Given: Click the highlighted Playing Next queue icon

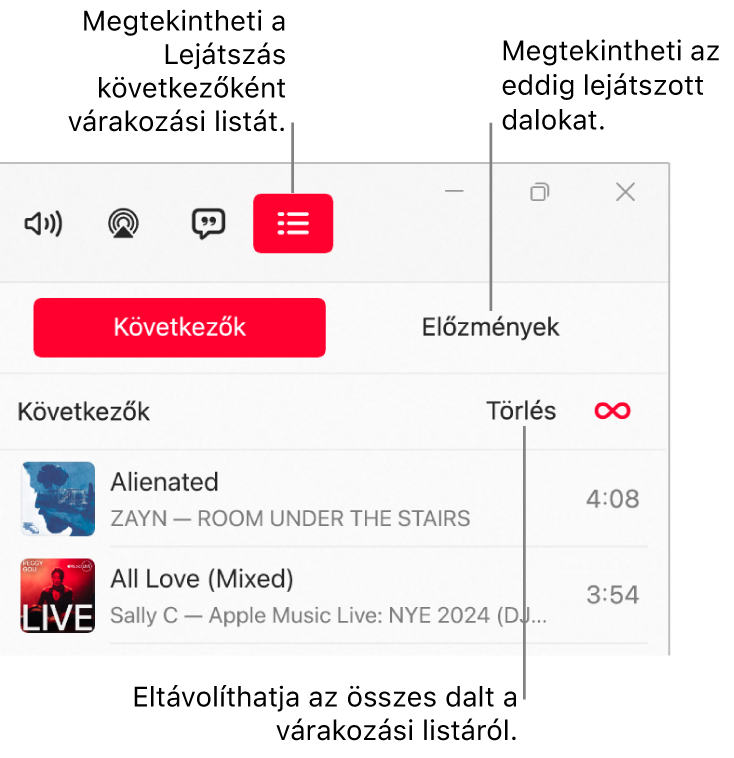Looking at the screenshot, I should click(293, 223).
